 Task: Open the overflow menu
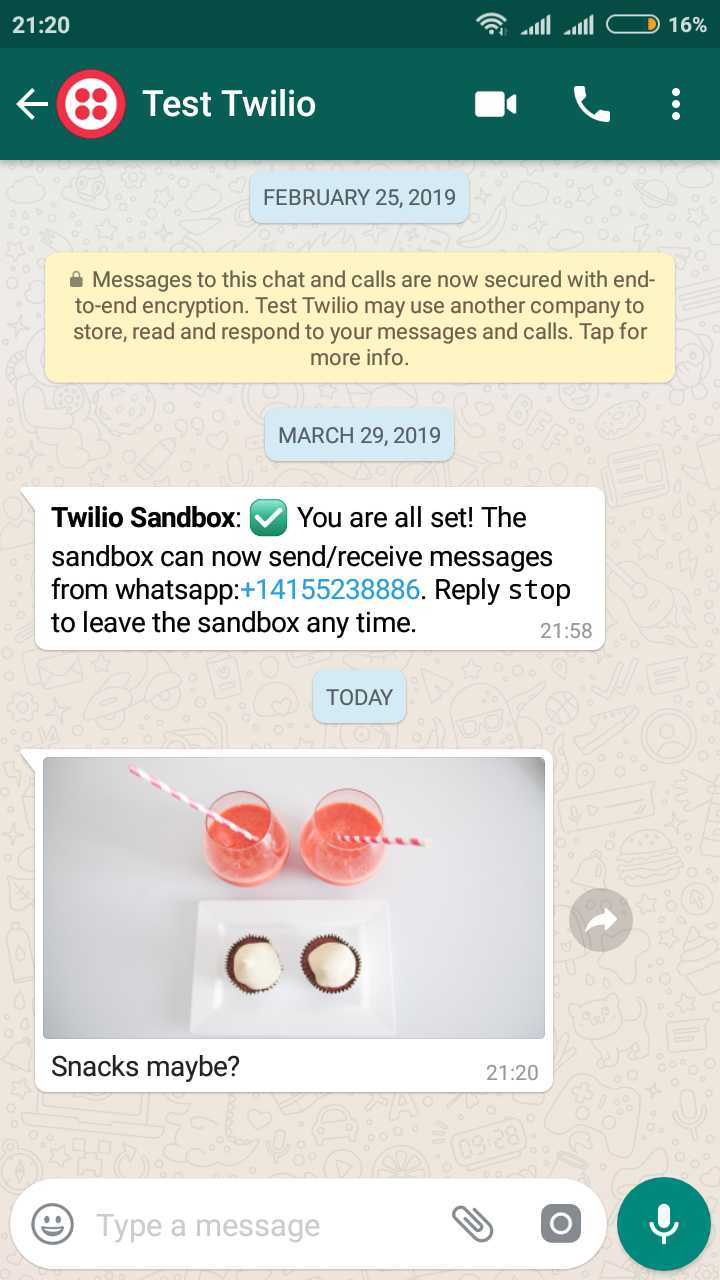(x=676, y=104)
